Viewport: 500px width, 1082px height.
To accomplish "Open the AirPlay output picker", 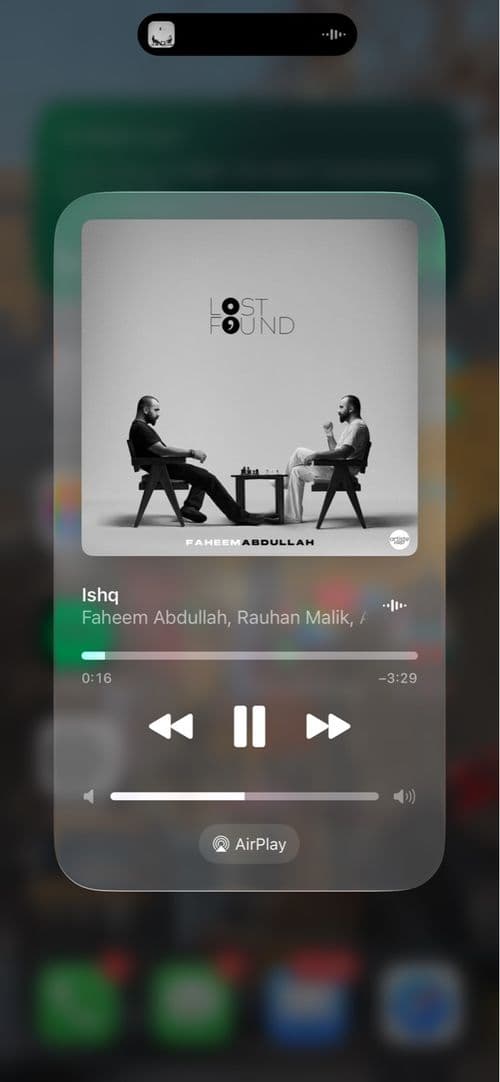I will pos(249,844).
